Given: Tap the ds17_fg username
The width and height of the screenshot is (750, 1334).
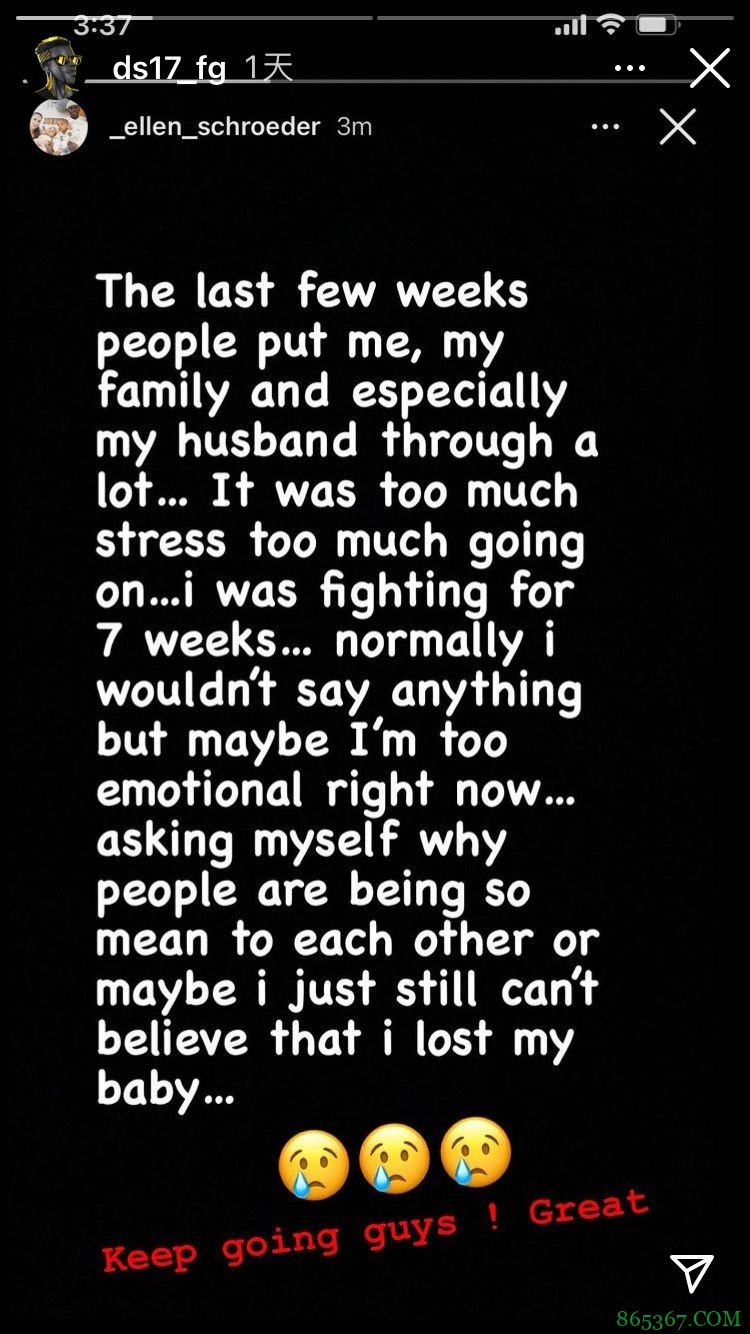Looking at the screenshot, I should (x=169, y=68).
